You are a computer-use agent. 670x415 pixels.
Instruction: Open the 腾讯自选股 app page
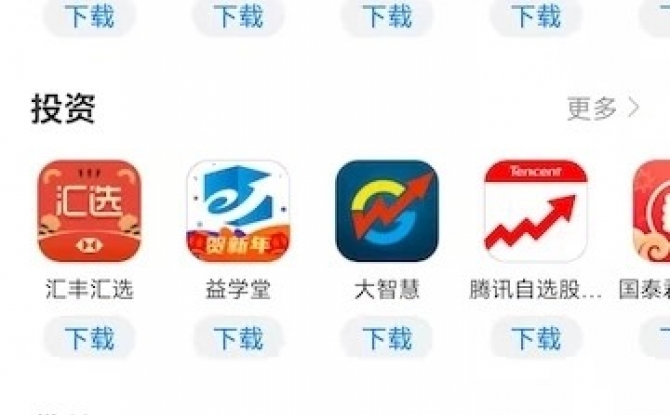pyautogui.click(x=536, y=211)
